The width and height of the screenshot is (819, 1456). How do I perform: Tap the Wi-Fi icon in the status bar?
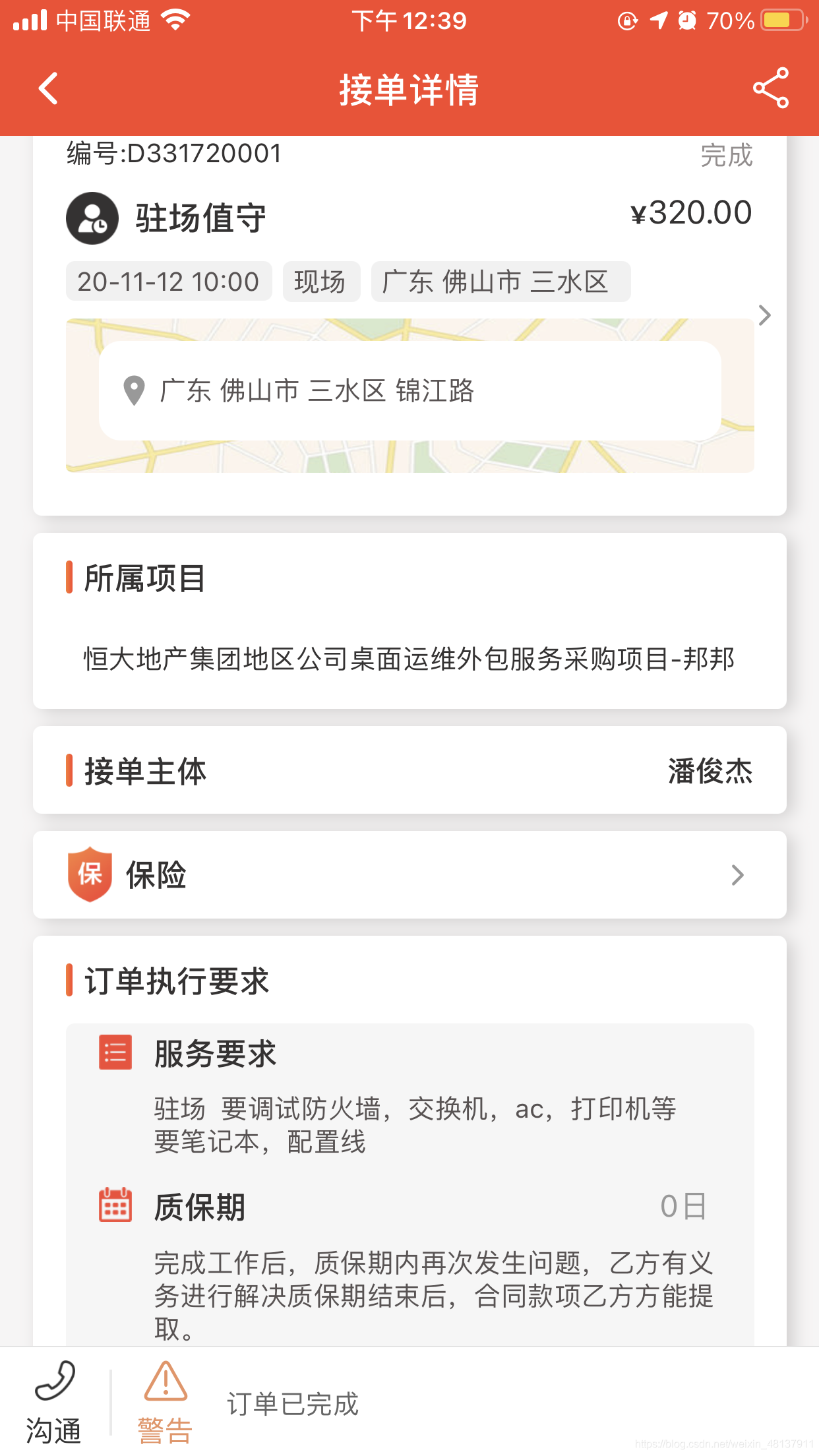click(175, 20)
